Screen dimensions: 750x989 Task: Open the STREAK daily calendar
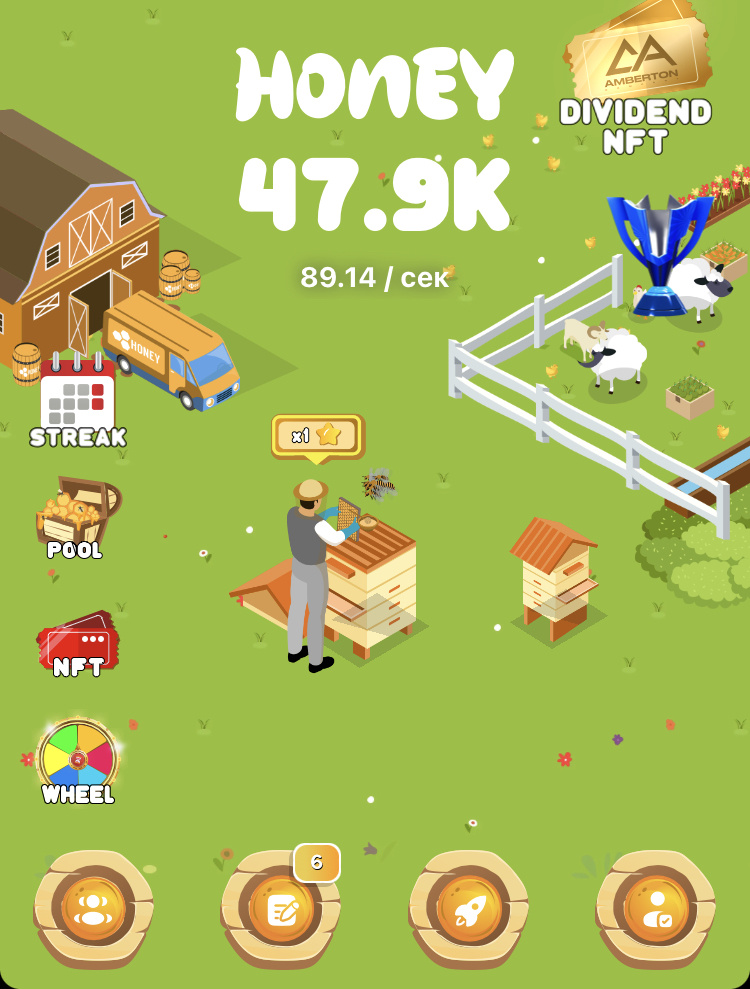click(78, 400)
